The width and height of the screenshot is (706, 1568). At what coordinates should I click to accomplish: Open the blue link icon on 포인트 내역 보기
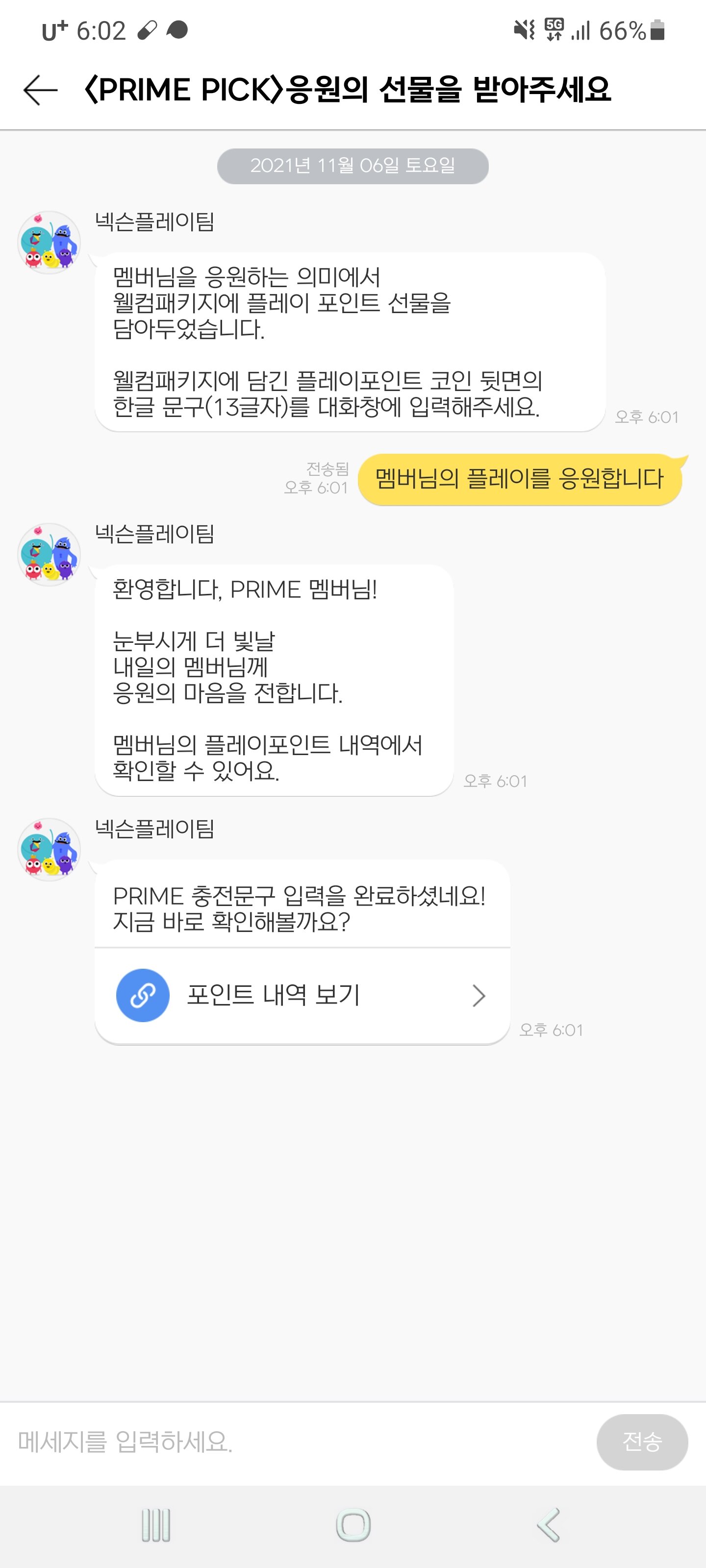pyautogui.click(x=144, y=996)
